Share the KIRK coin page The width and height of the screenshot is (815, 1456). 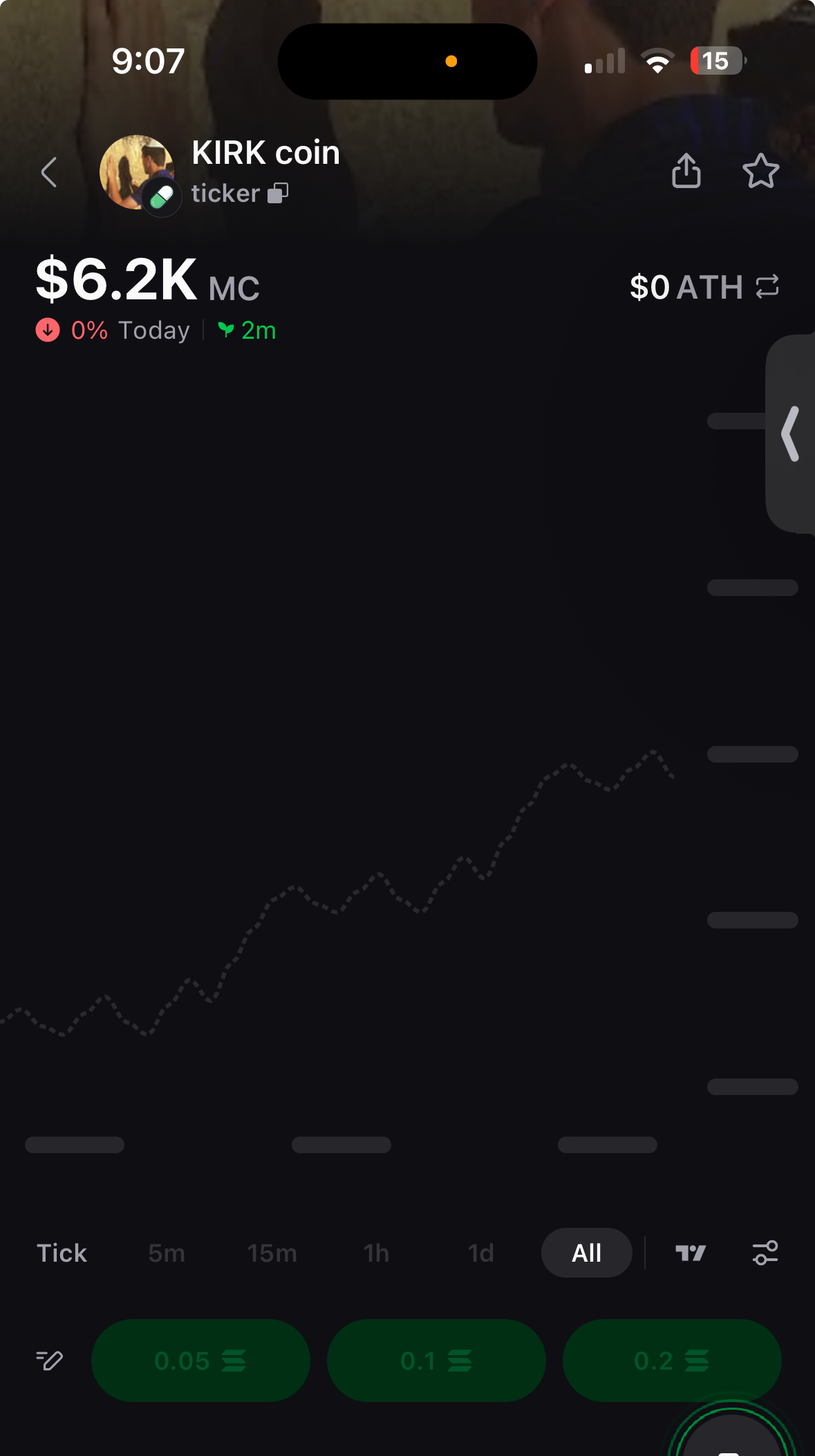[x=686, y=171]
